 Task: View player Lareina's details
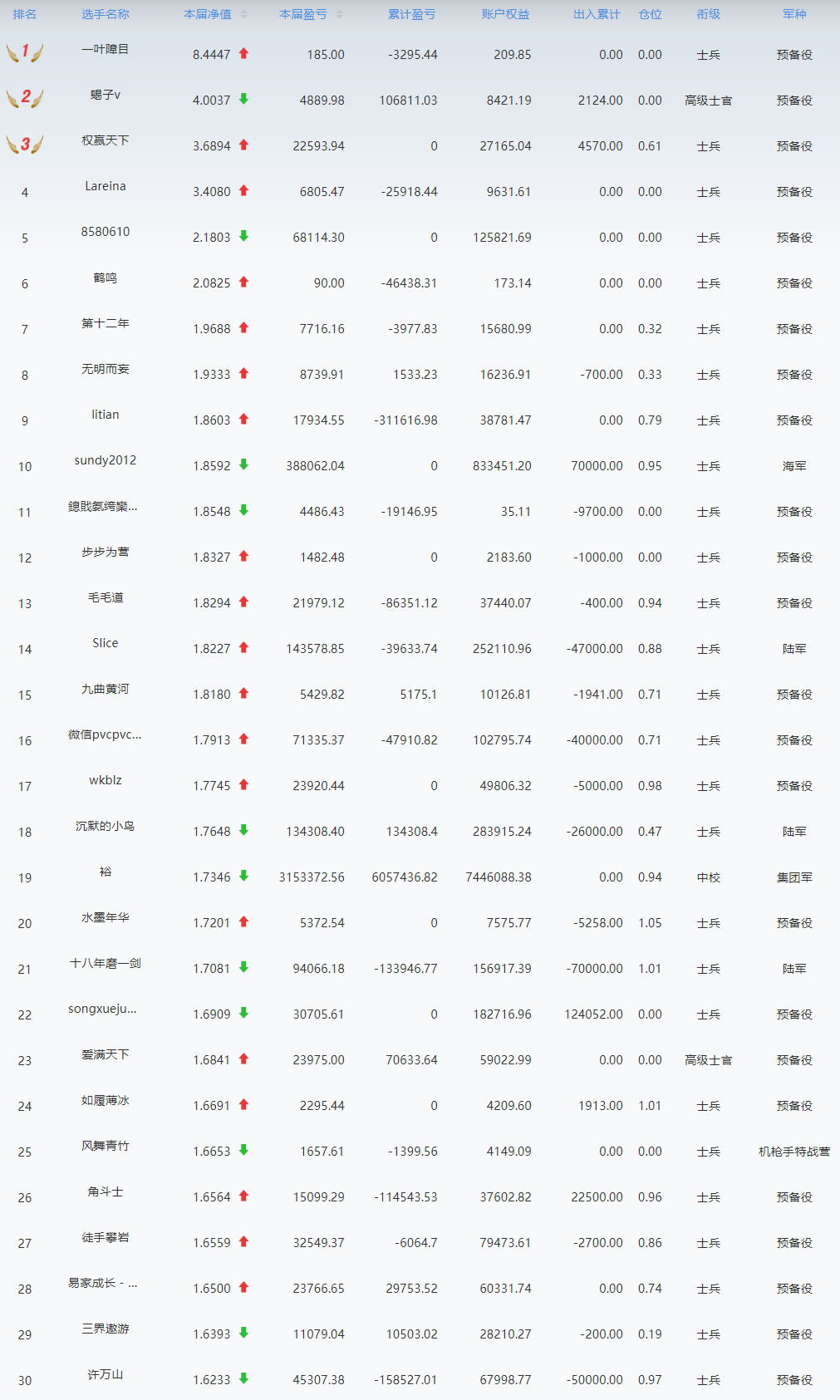(106, 186)
